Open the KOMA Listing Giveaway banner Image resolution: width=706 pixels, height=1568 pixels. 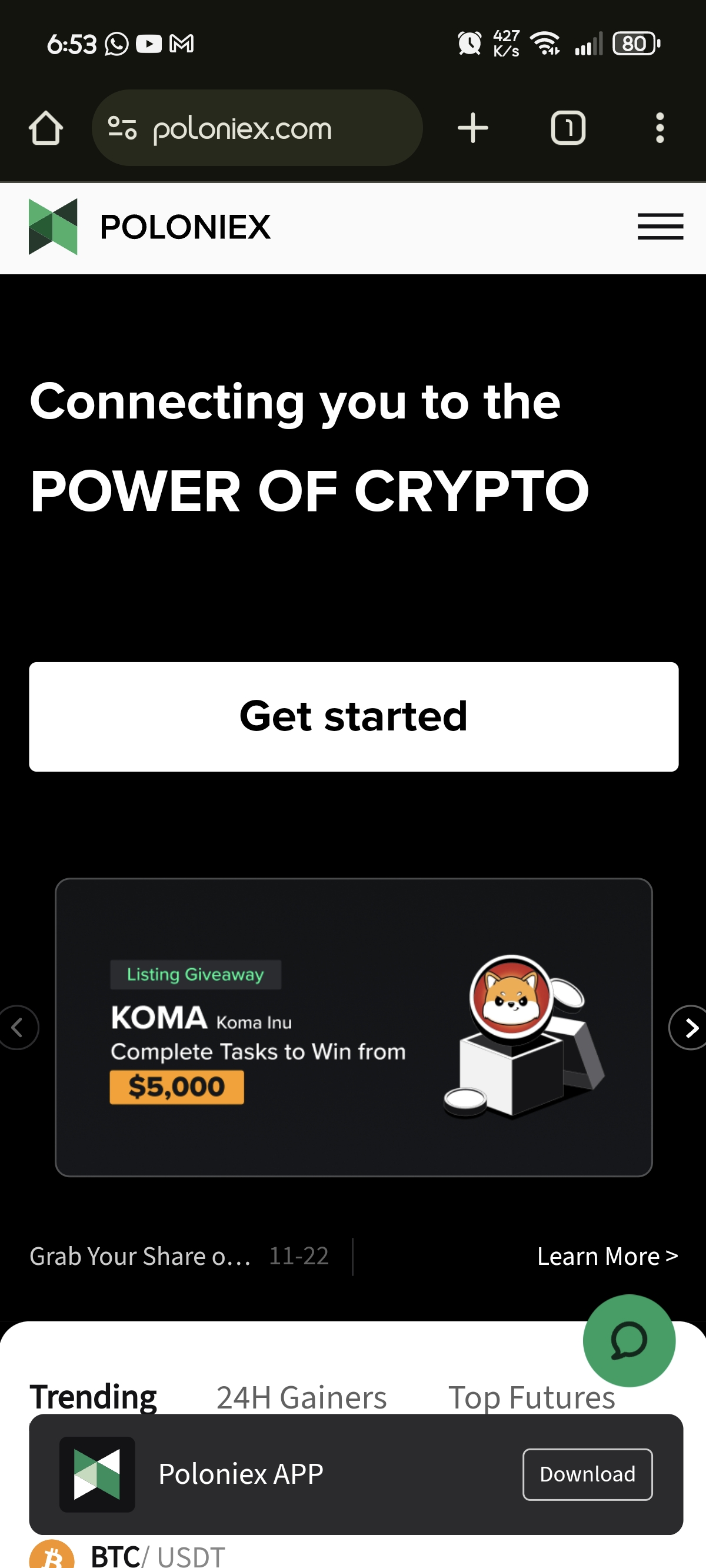click(x=354, y=1027)
